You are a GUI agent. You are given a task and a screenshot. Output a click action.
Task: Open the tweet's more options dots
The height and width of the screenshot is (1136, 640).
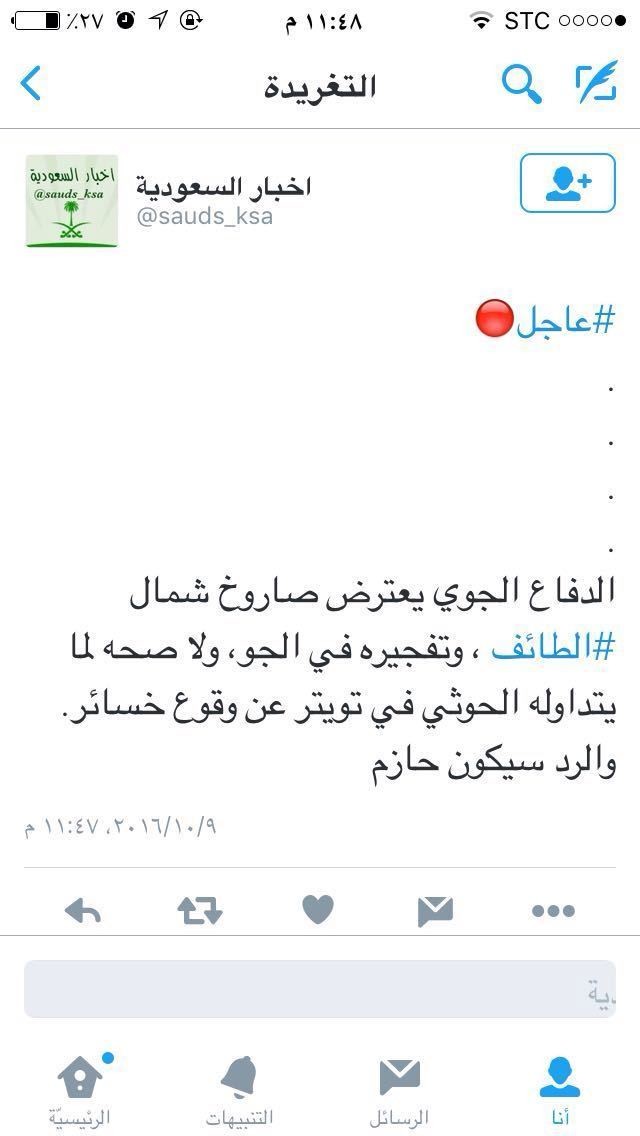pos(553,910)
